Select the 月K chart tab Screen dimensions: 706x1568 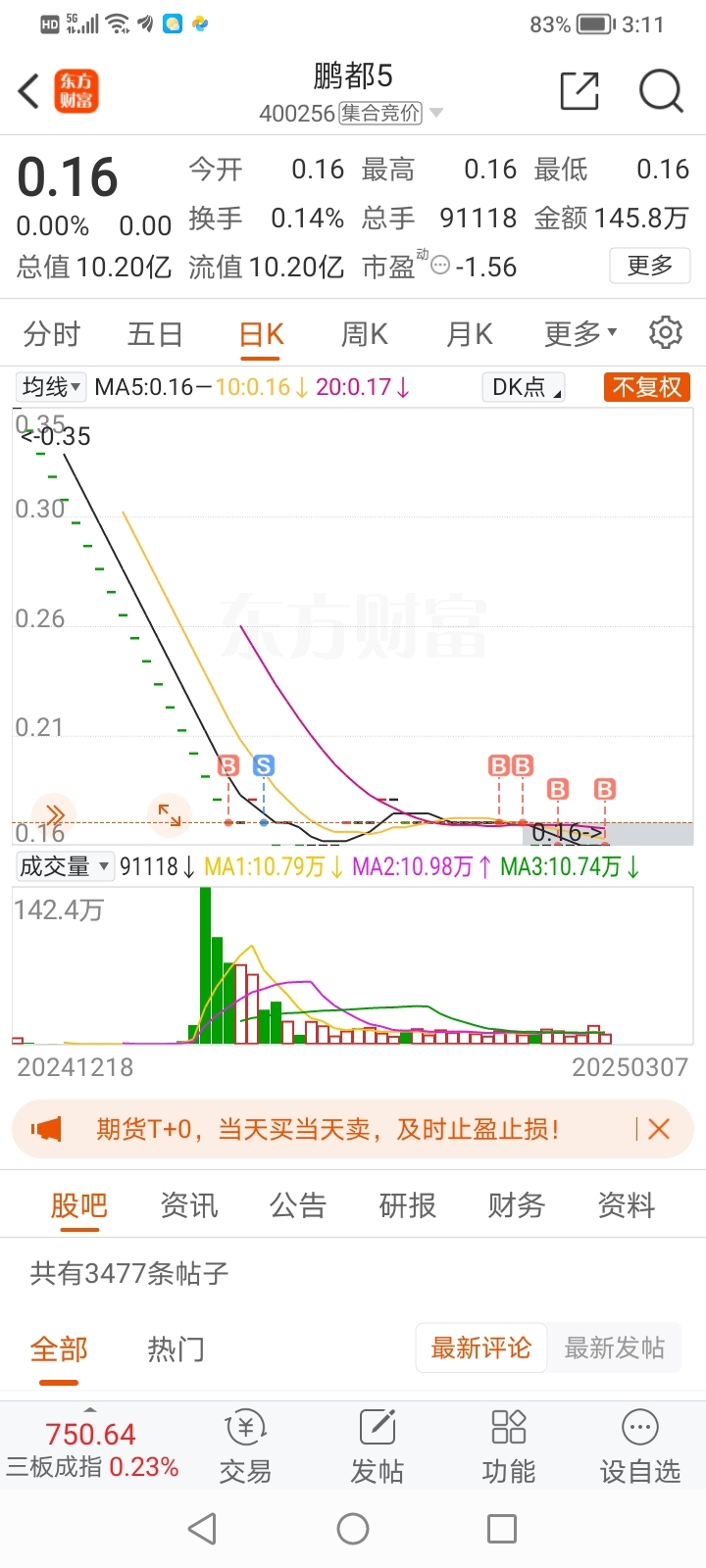pyautogui.click(x=469, y=334)
